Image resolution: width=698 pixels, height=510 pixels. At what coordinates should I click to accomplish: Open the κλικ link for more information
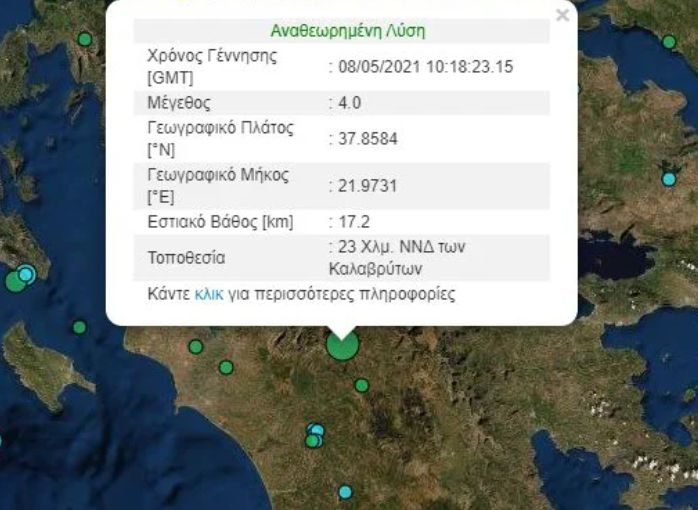[207, 295]
